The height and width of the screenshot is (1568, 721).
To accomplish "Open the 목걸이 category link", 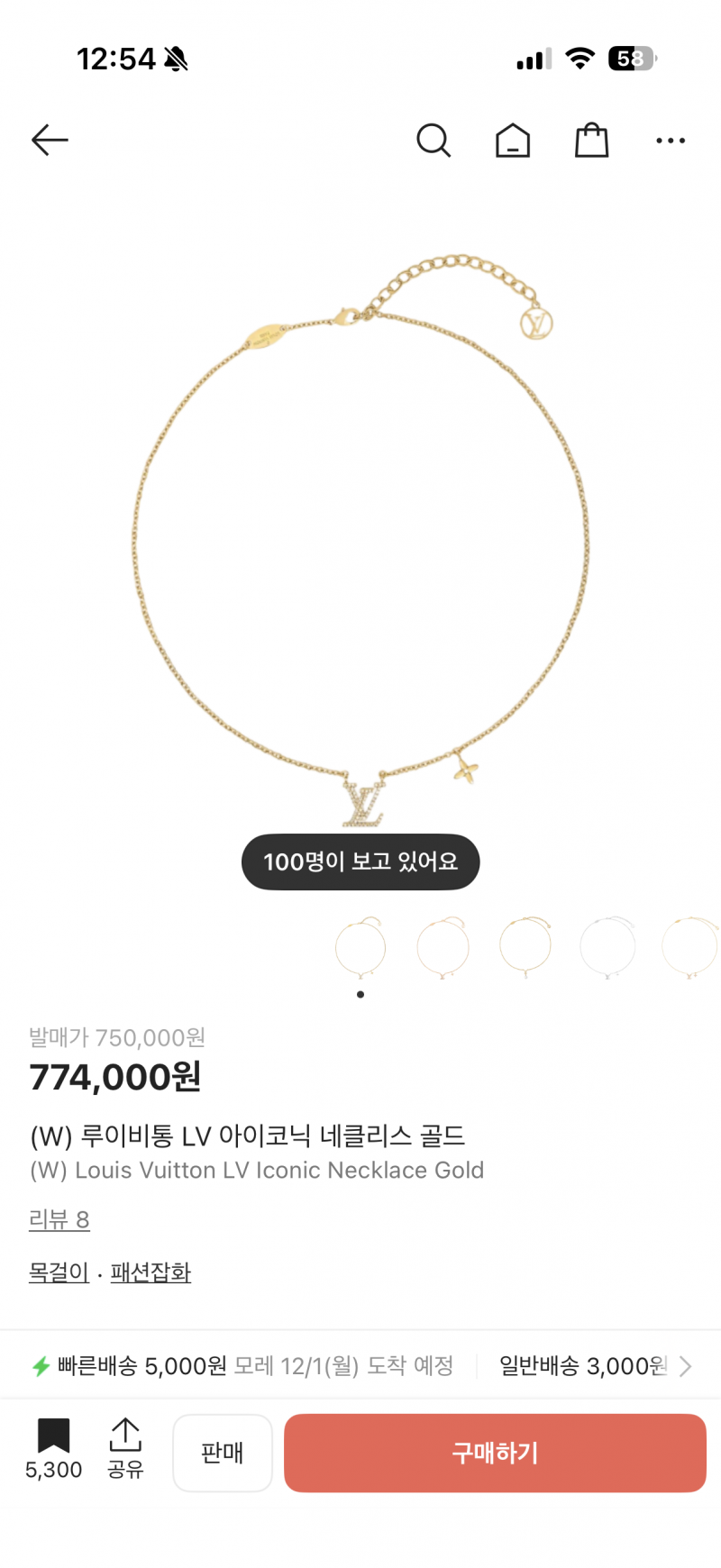I will (x=59, y=1272).
